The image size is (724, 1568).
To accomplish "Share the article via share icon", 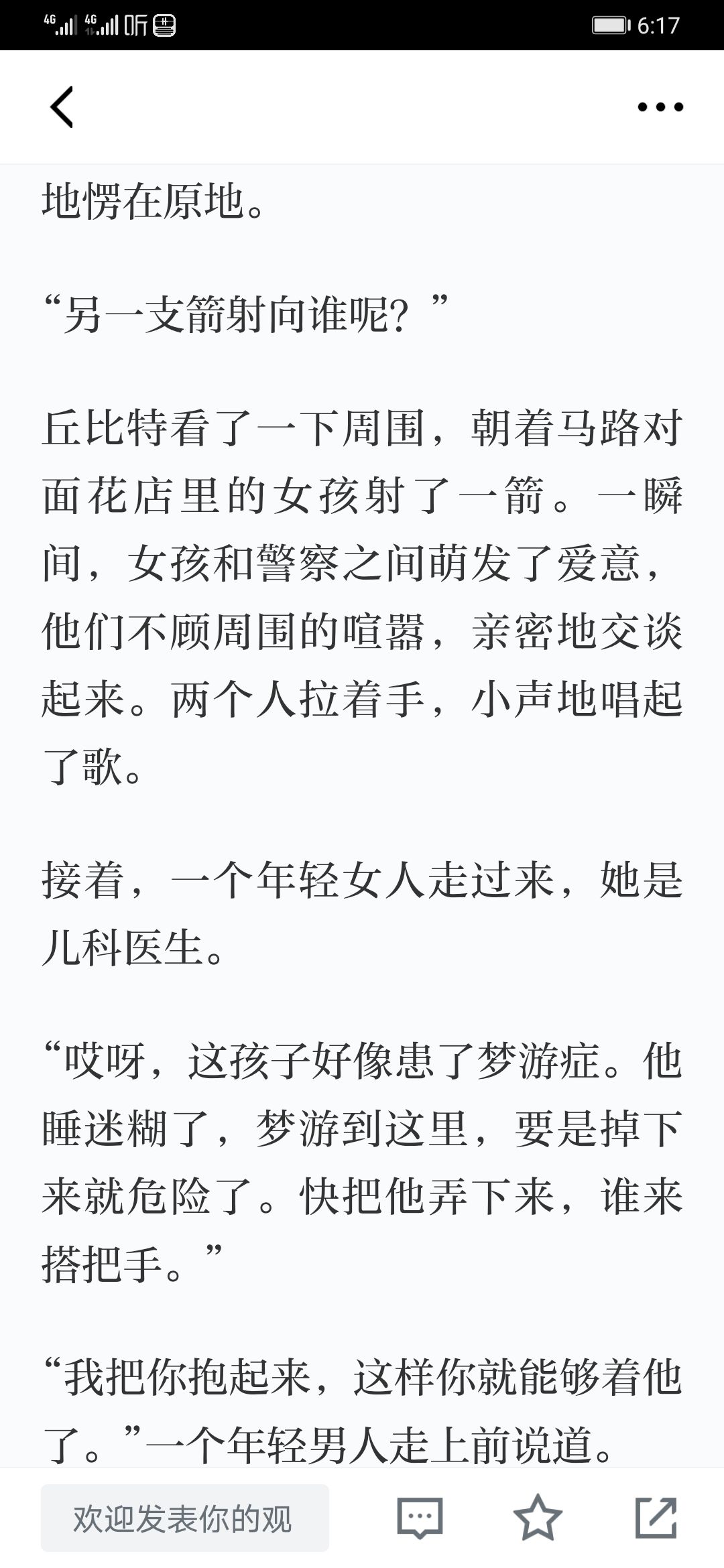I will [x=656, y=1518].
